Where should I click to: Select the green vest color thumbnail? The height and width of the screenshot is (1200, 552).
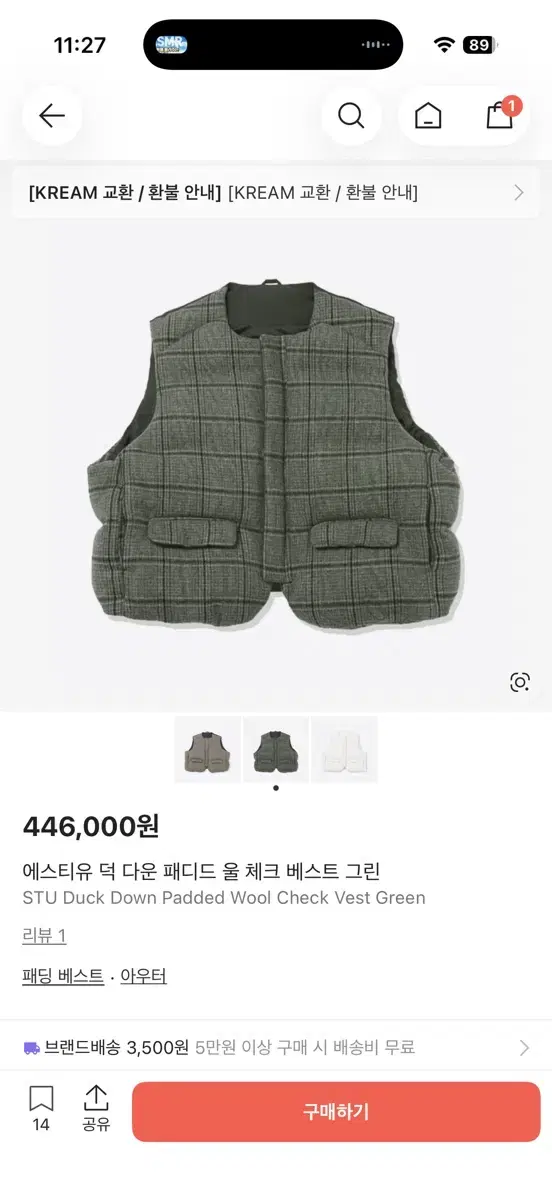pyautogui.click(x=276, y=749)
